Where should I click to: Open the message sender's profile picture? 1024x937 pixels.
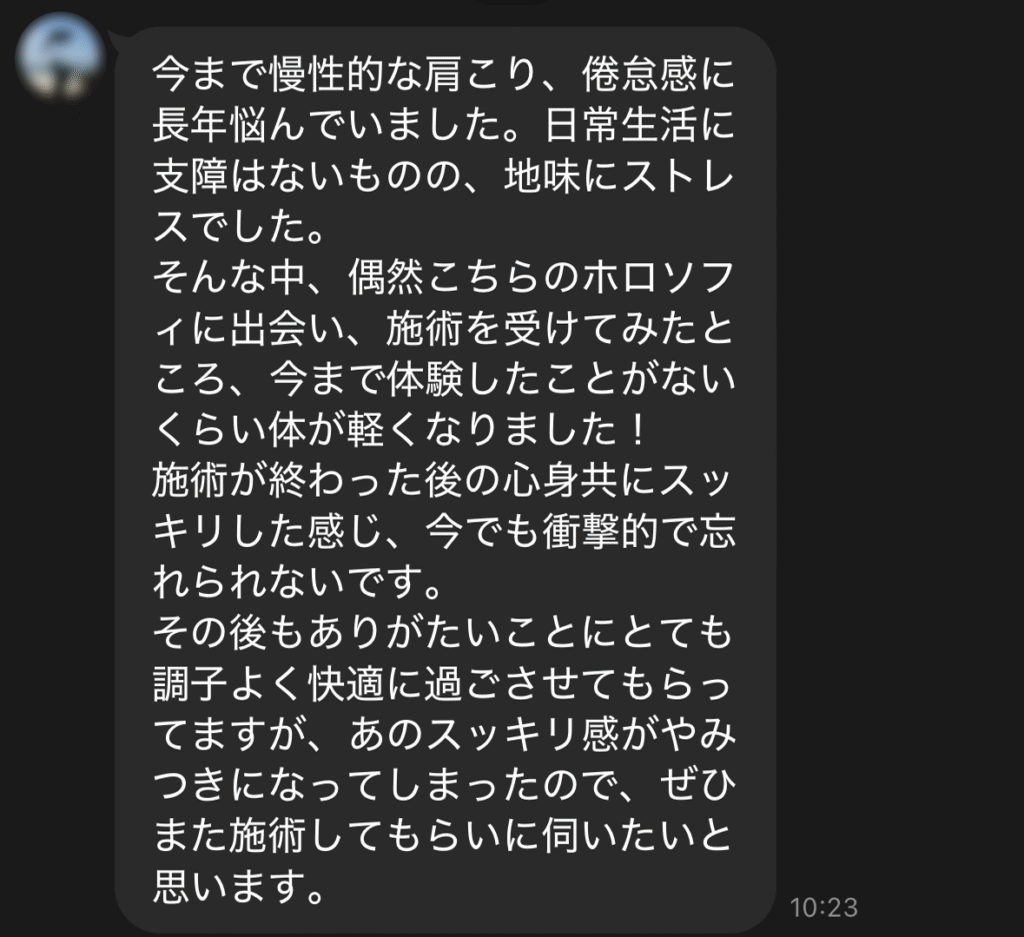pyautogui.click(x=60, y=56)
